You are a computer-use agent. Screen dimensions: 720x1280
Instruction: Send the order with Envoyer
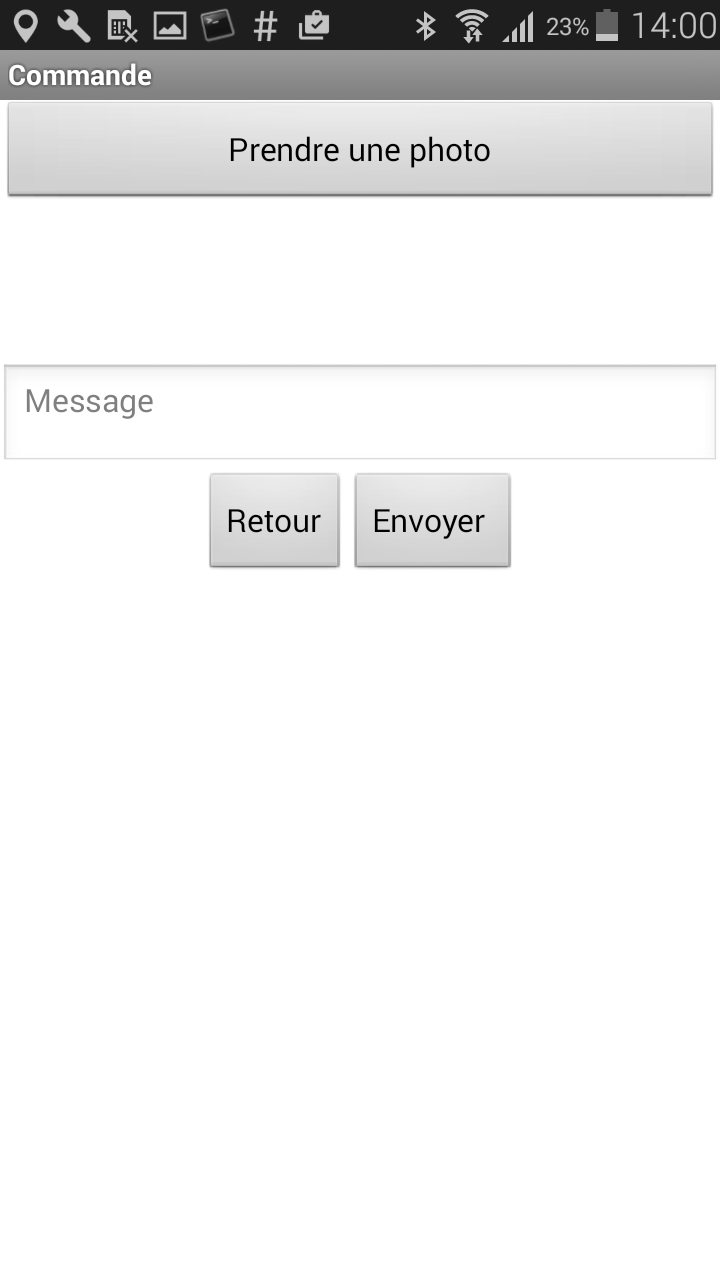432,520
